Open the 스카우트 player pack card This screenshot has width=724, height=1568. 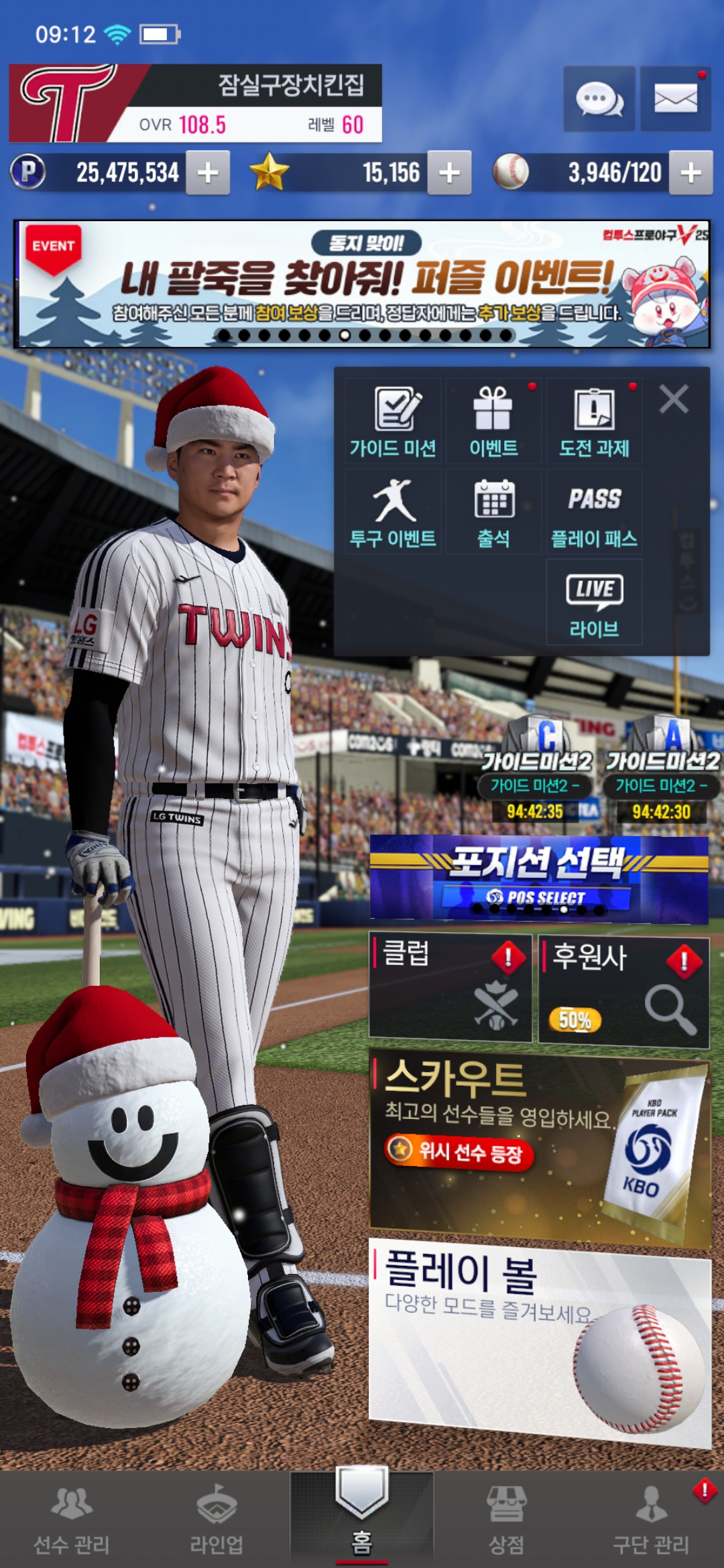[540, 1147]
